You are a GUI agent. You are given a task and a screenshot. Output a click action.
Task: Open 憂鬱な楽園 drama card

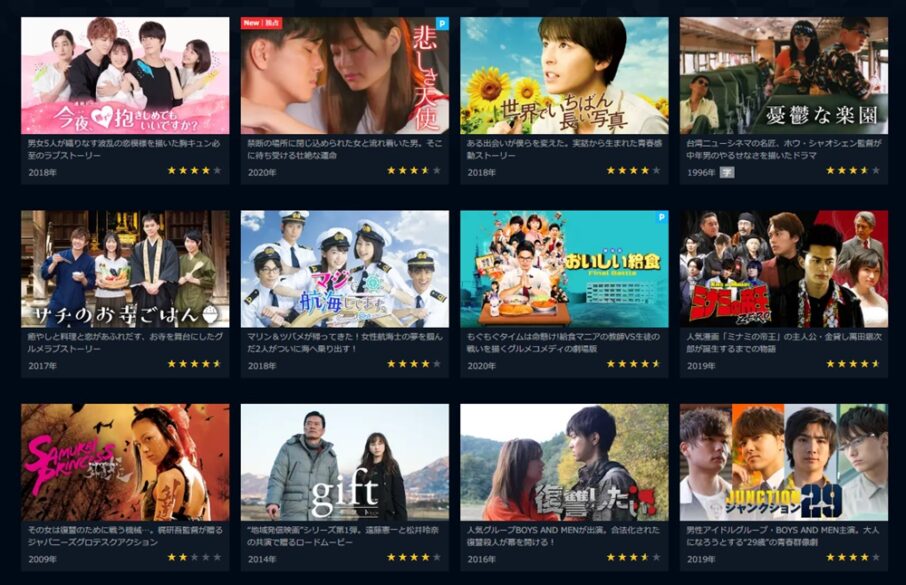(x=783, y=76)
